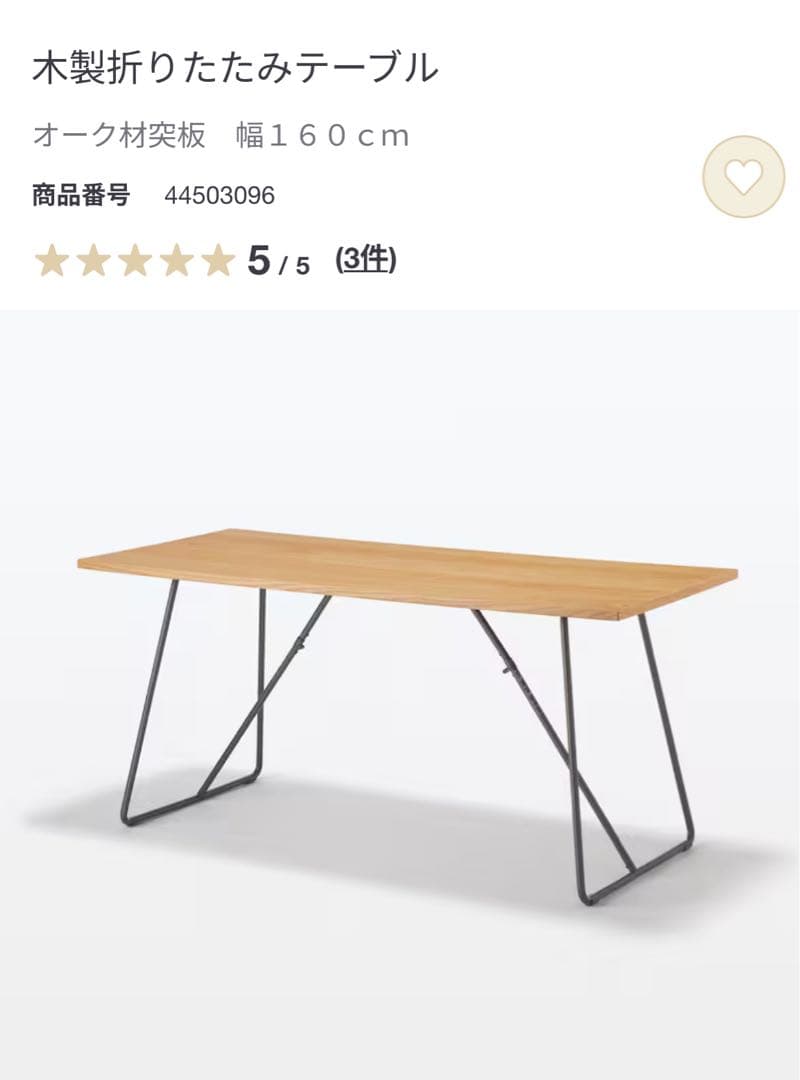This screenshot has height=1080, width=800.
Task: Open the folding table product photo
Action: pos(400,690)
